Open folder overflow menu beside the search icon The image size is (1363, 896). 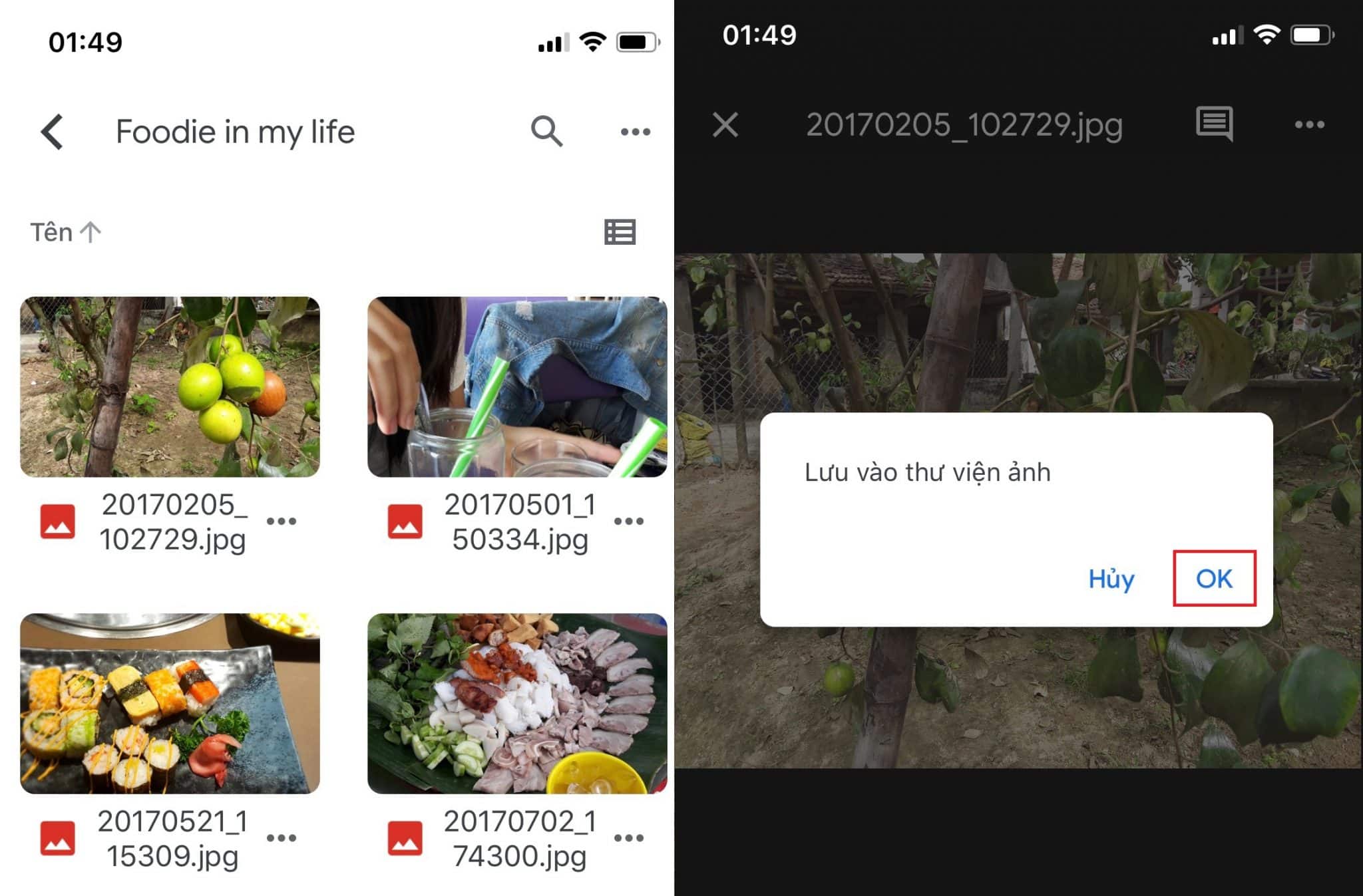pos(635,132)
